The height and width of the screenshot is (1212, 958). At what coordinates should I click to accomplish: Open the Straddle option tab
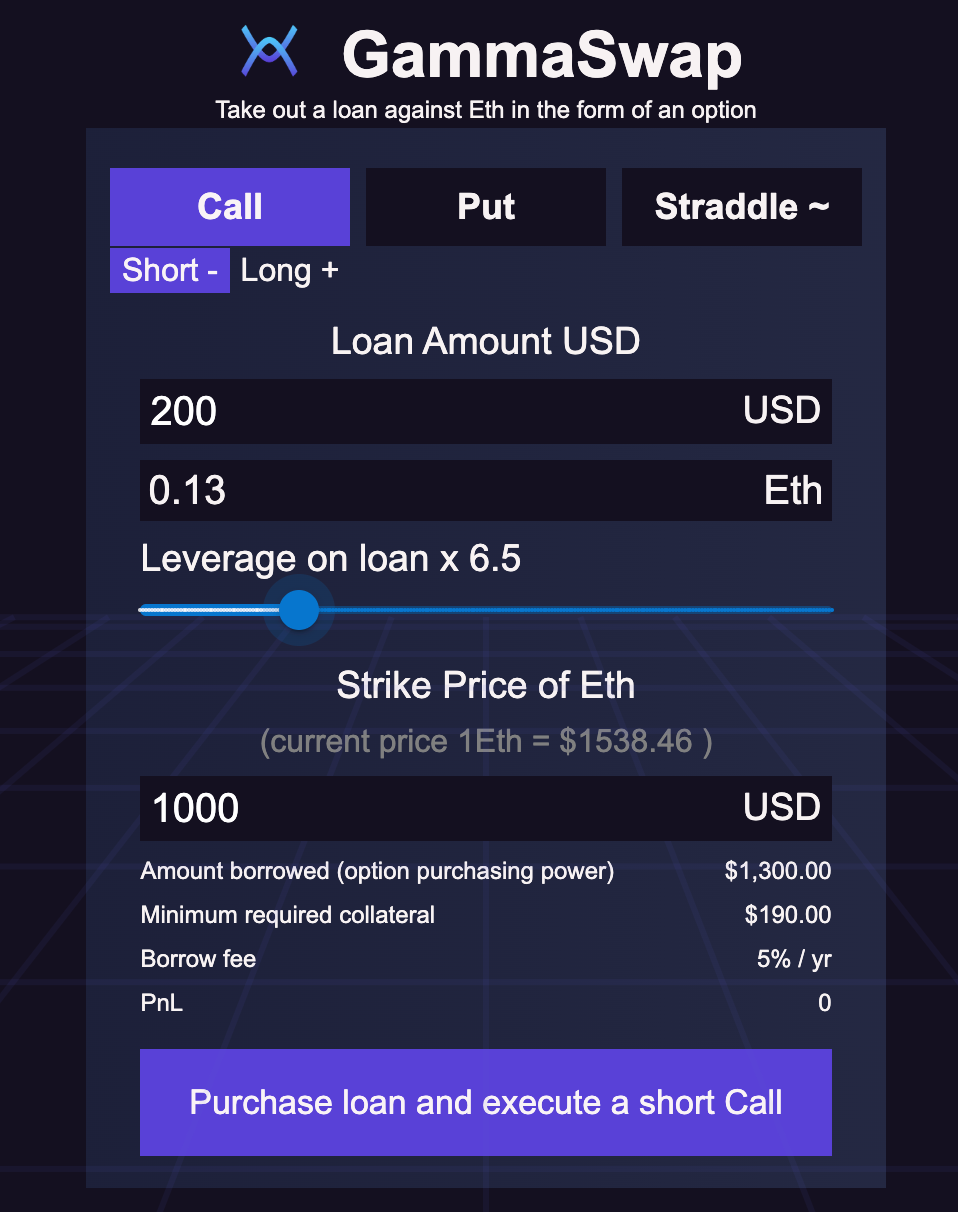(741, 206)
